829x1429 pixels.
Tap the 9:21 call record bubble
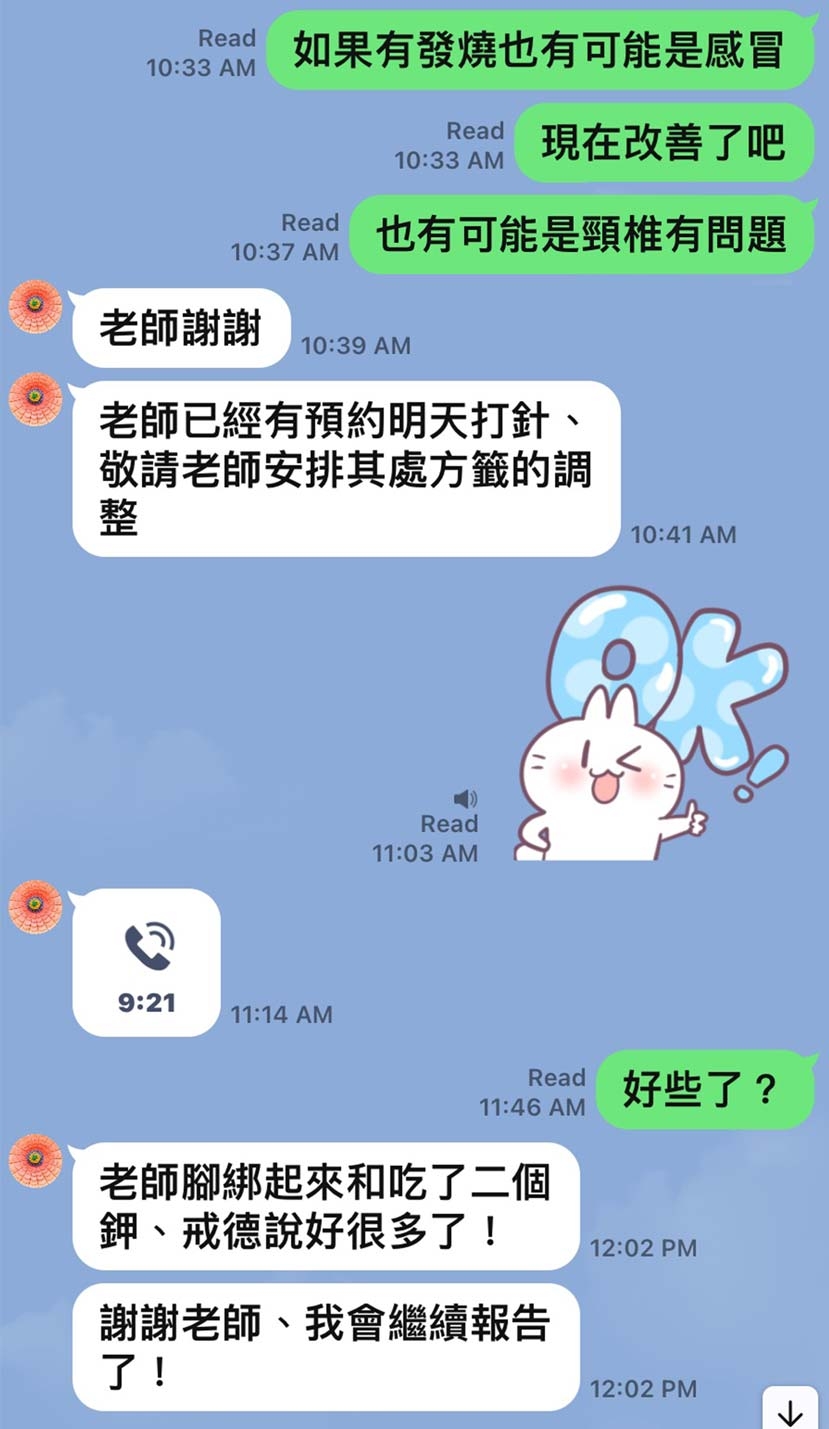(x=147, y=962)
